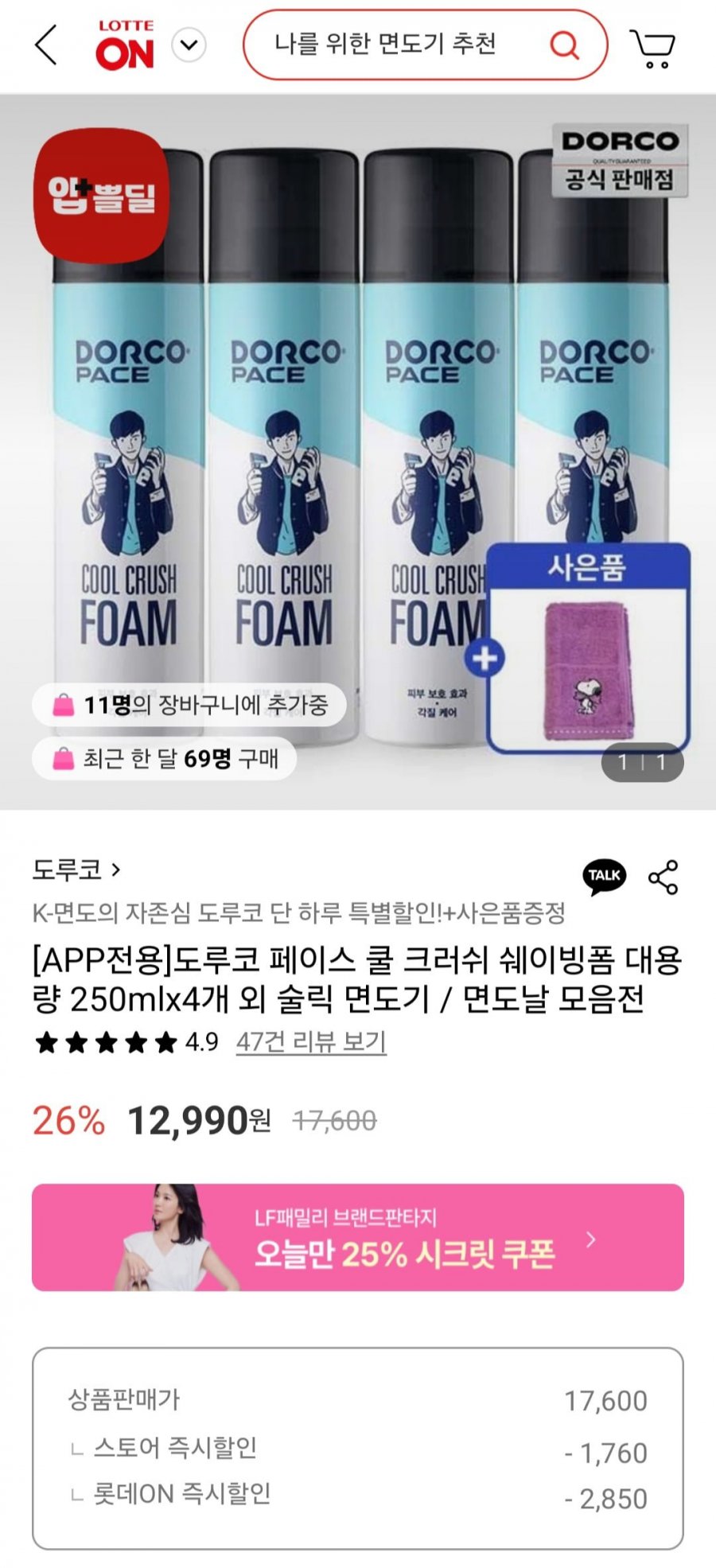Open the shopping cart

[653, 48]
